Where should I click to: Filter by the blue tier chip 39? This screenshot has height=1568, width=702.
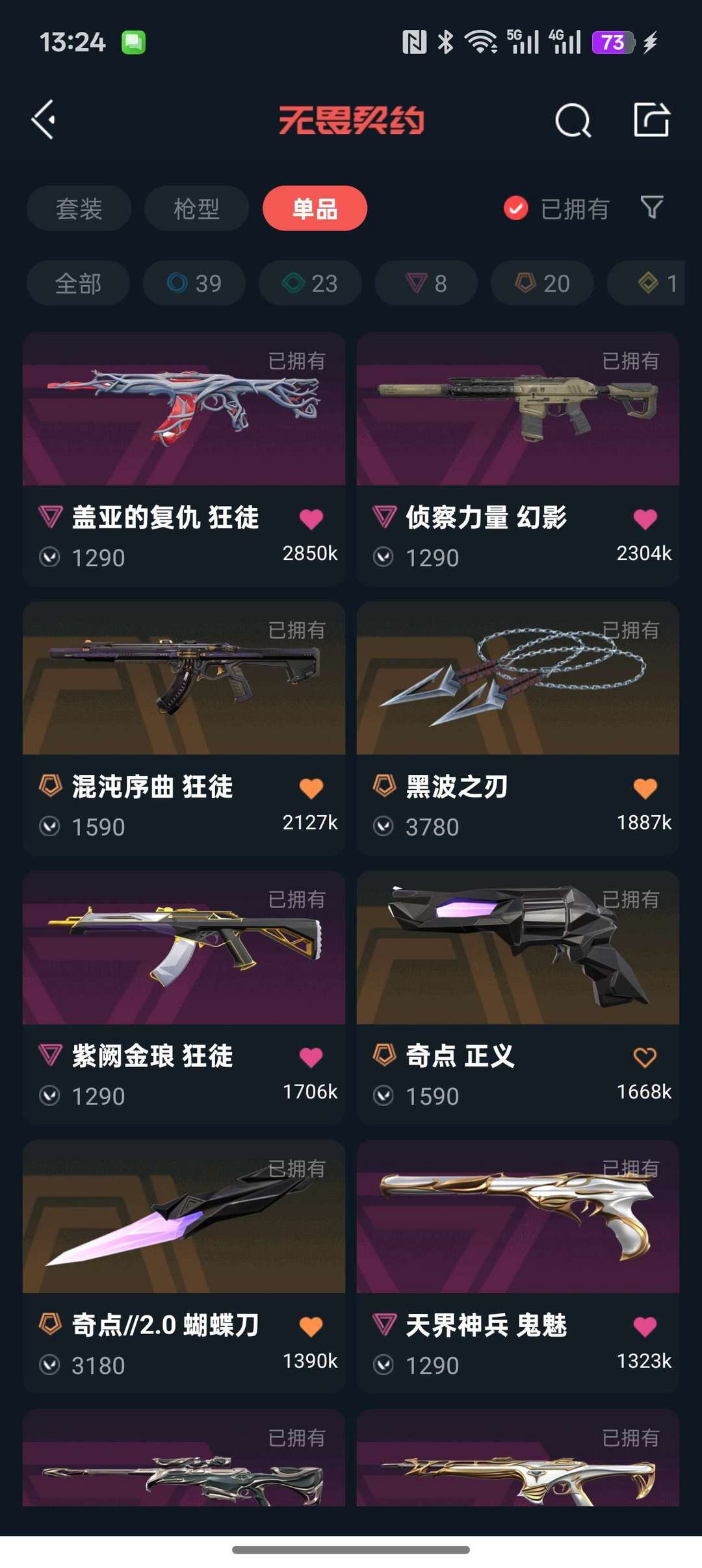pyautogui.click(x=194, y=283)
